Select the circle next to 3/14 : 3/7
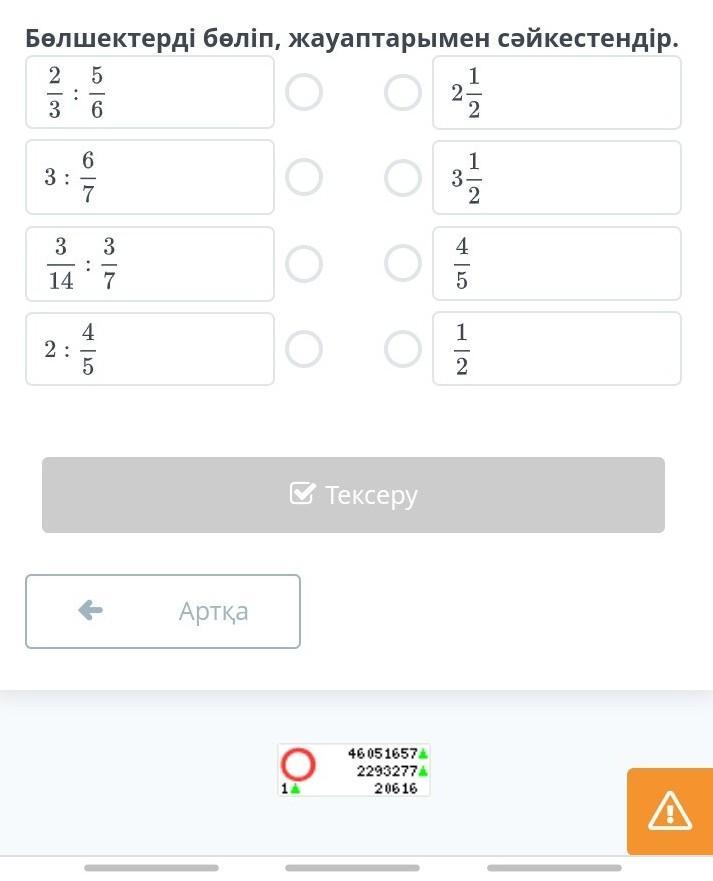713x881 pixels. pos(304,264)
